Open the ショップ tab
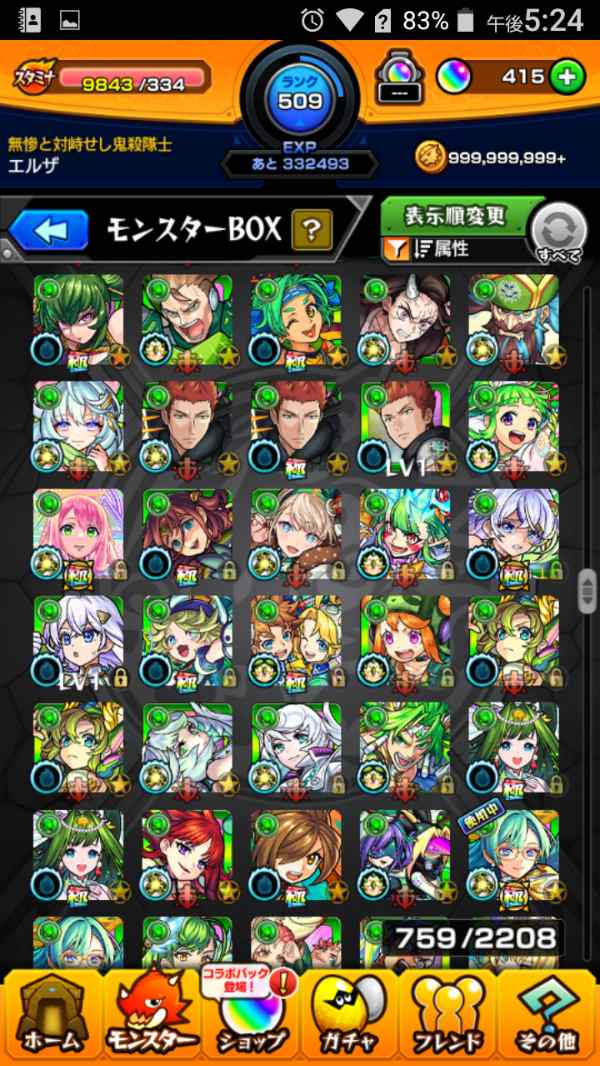The image size is (600, 1066). click(251, 1015)
